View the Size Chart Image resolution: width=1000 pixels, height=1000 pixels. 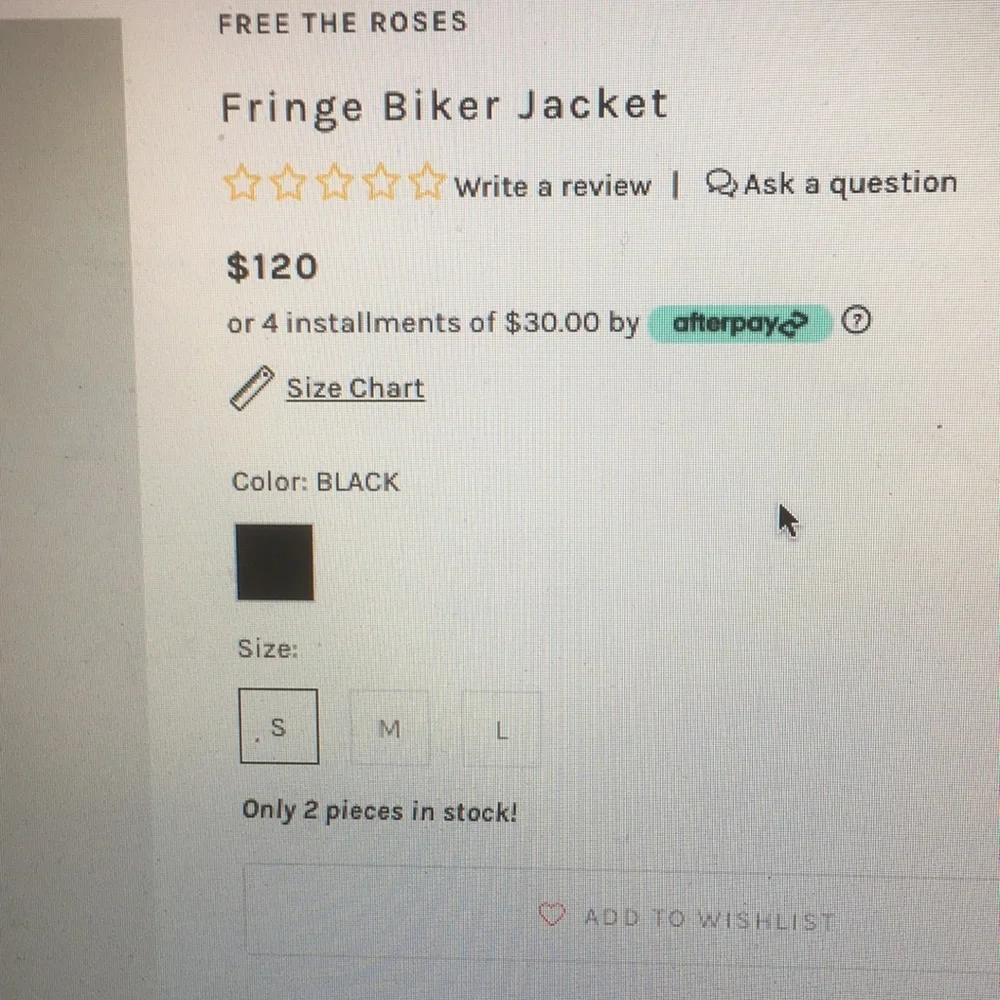tap(354, 388)
